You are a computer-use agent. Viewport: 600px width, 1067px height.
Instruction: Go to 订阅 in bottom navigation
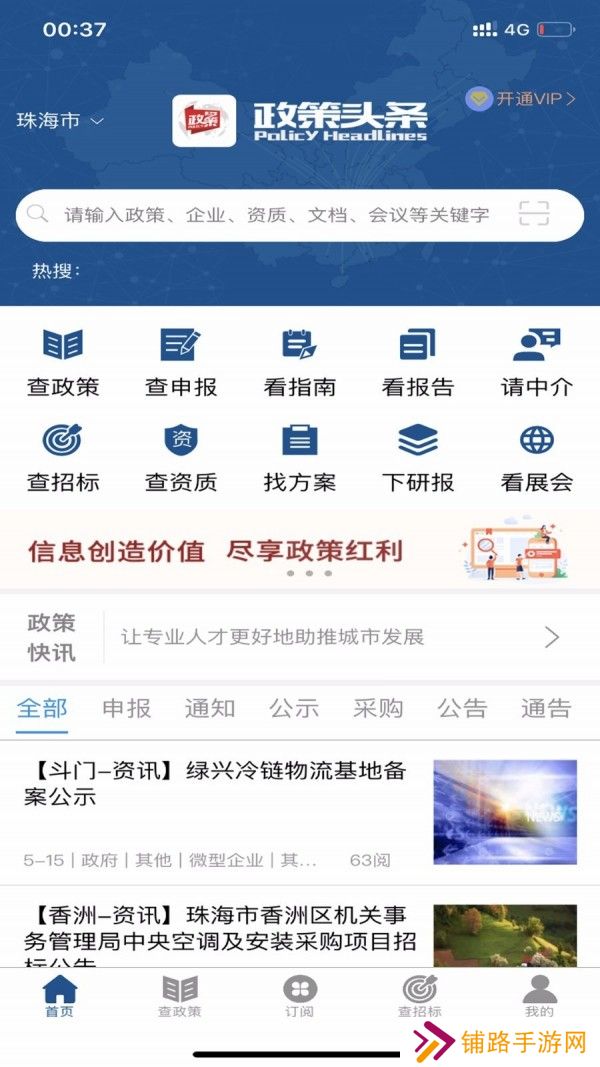click(x=299, y=996)
